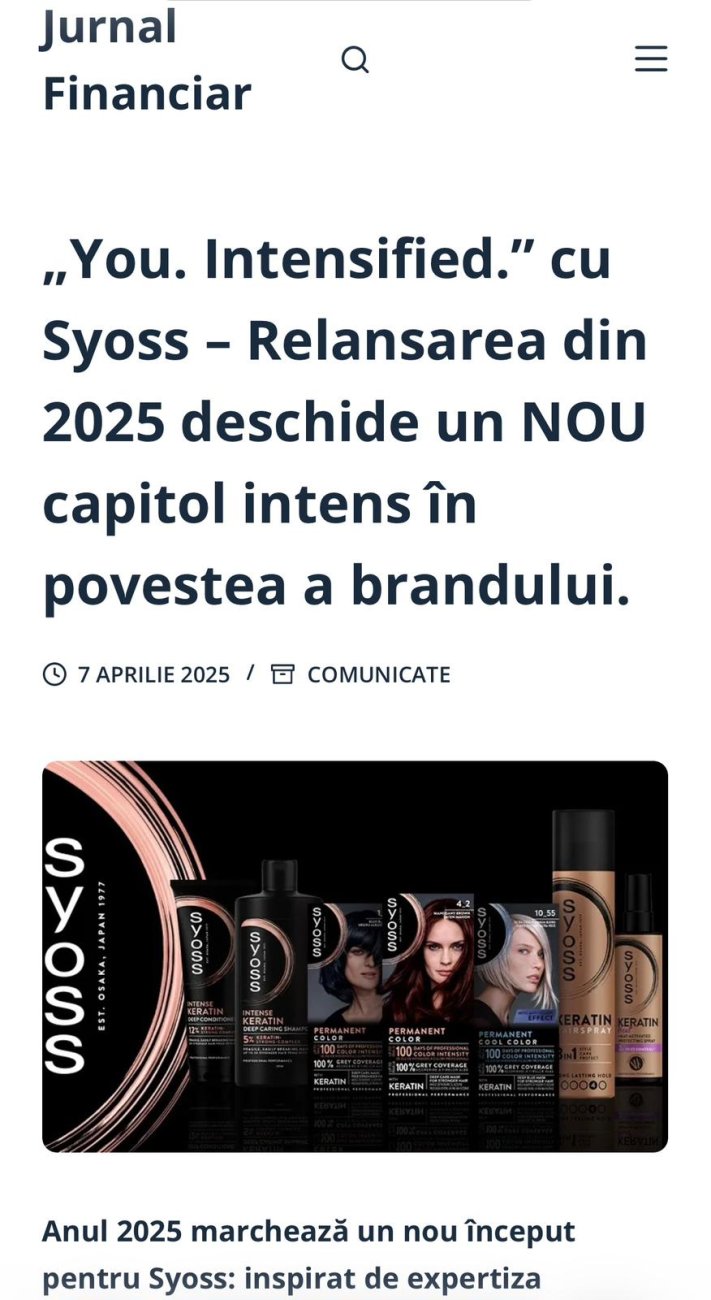
Task: Open the search icon in header
Action: [x=355, y=60]
